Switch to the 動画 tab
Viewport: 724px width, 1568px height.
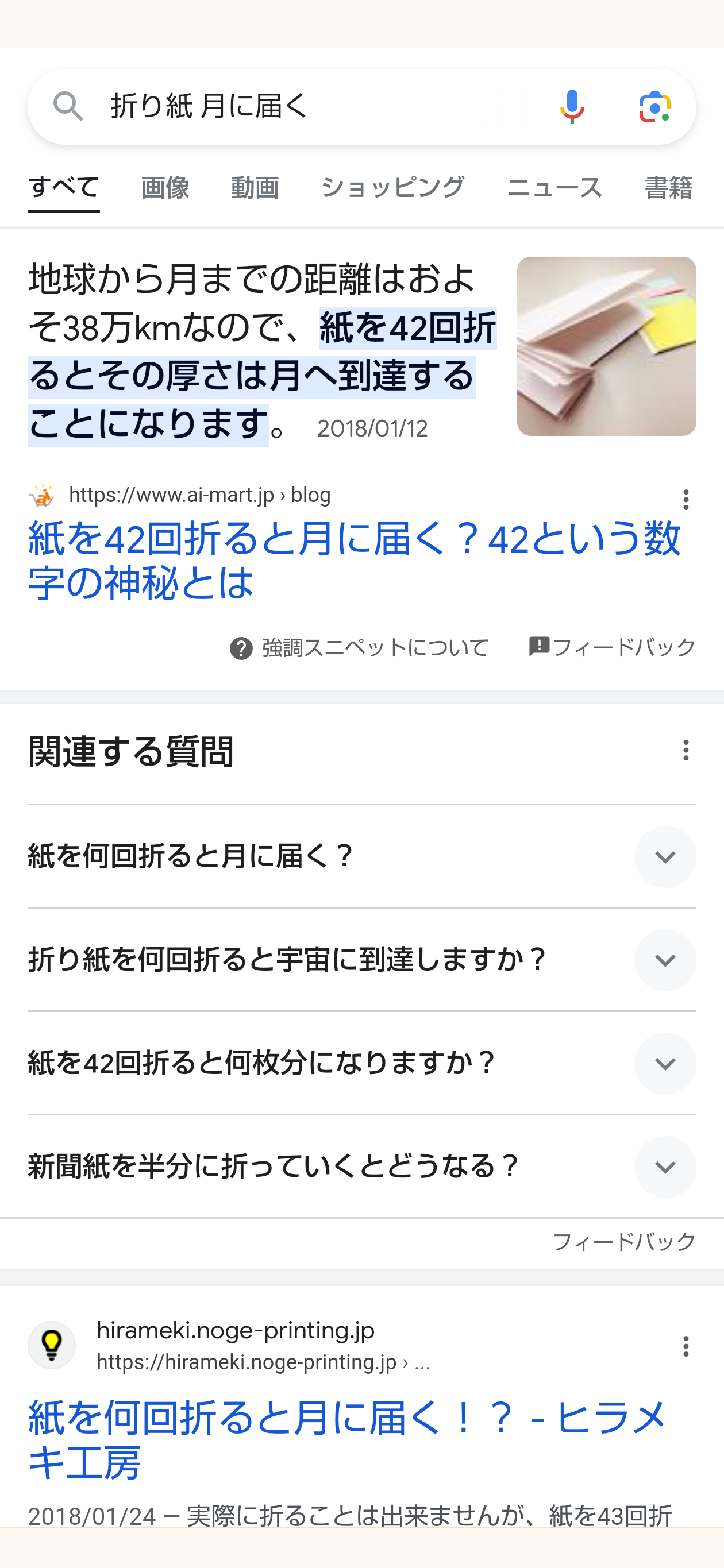[x=255, y=187]
